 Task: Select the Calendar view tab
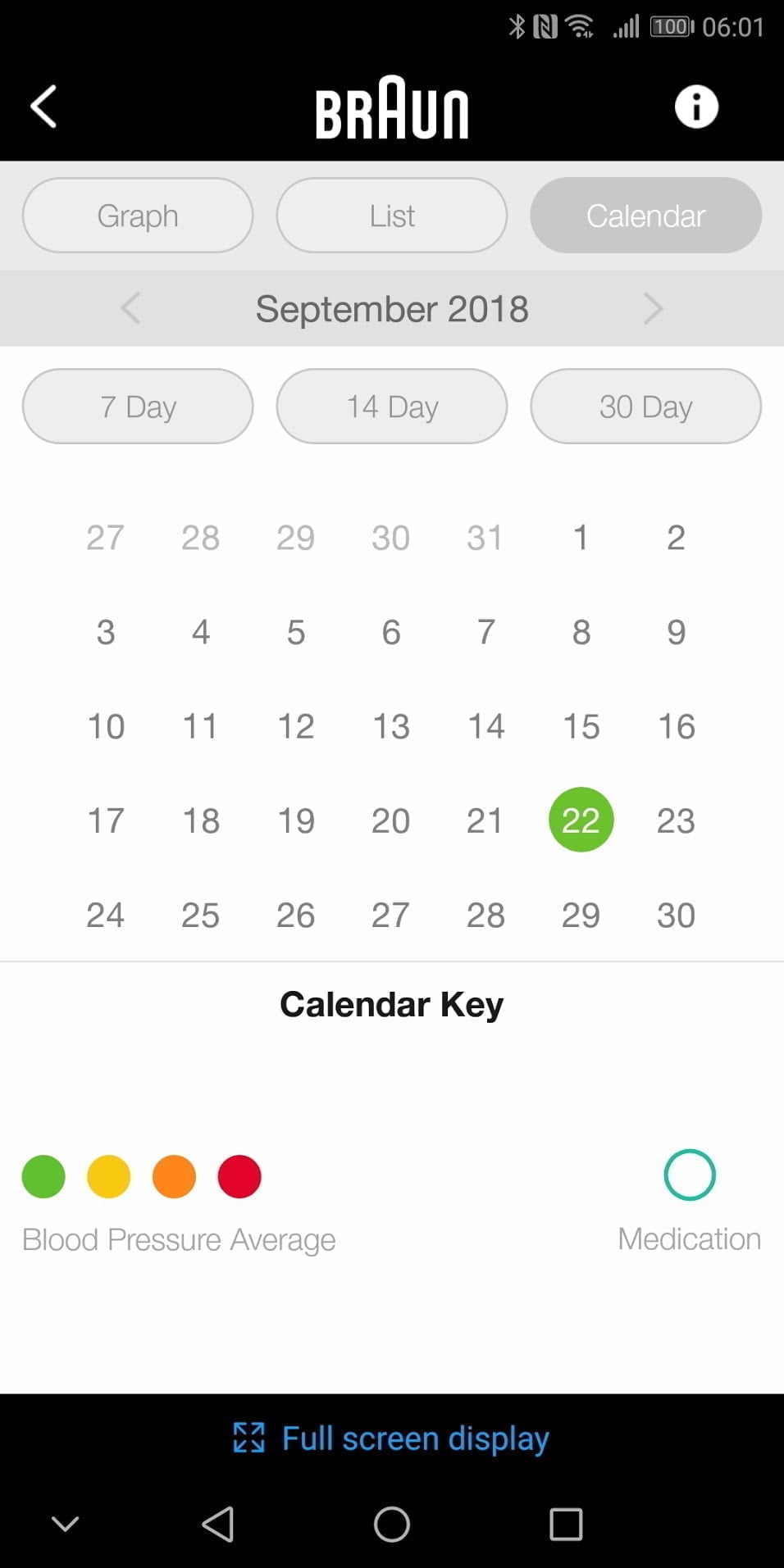[645, 216]
